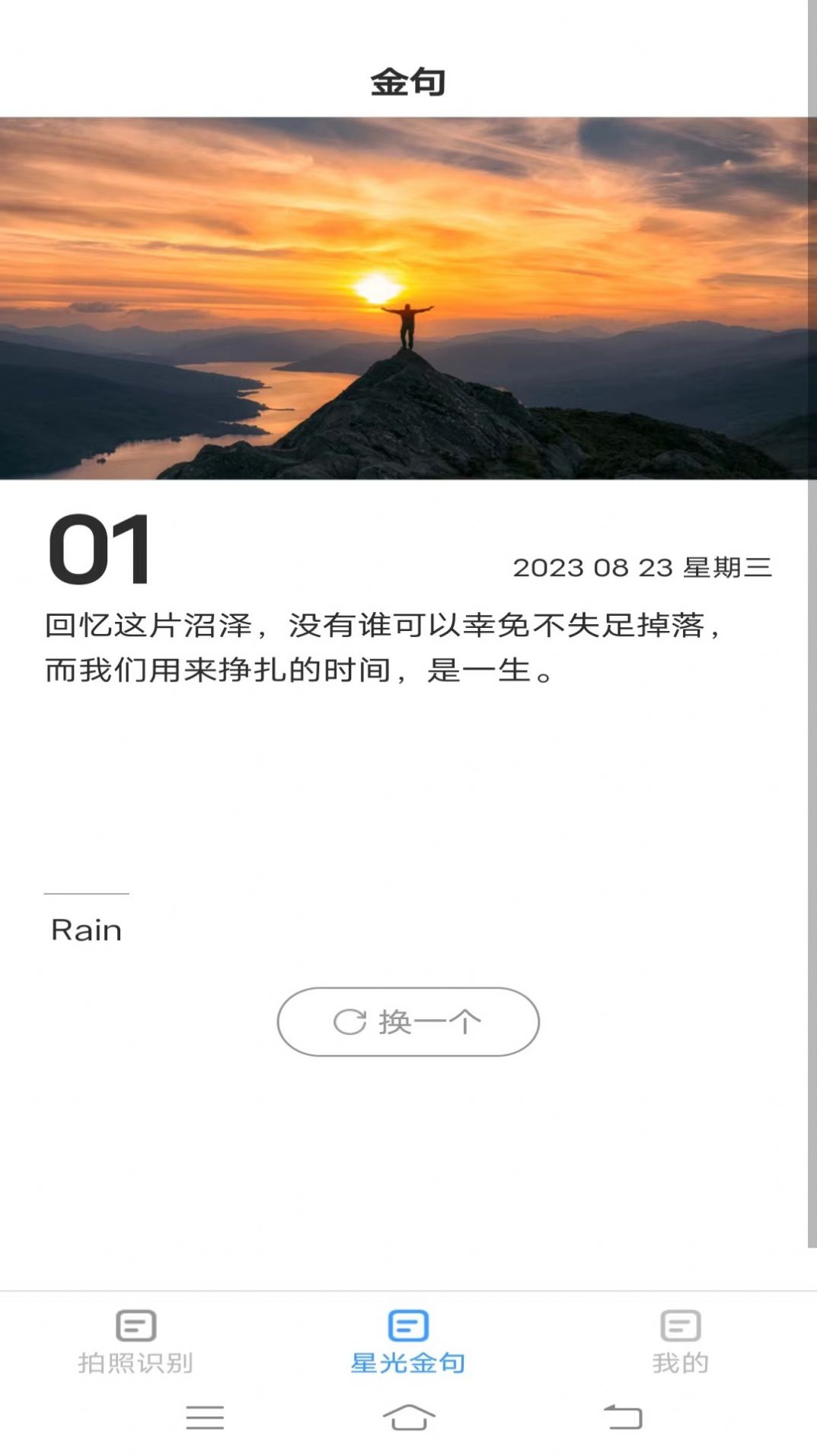Open the 我的 tab
This screenshot has height=1456, width=817.
click(x=680, y=1341)
